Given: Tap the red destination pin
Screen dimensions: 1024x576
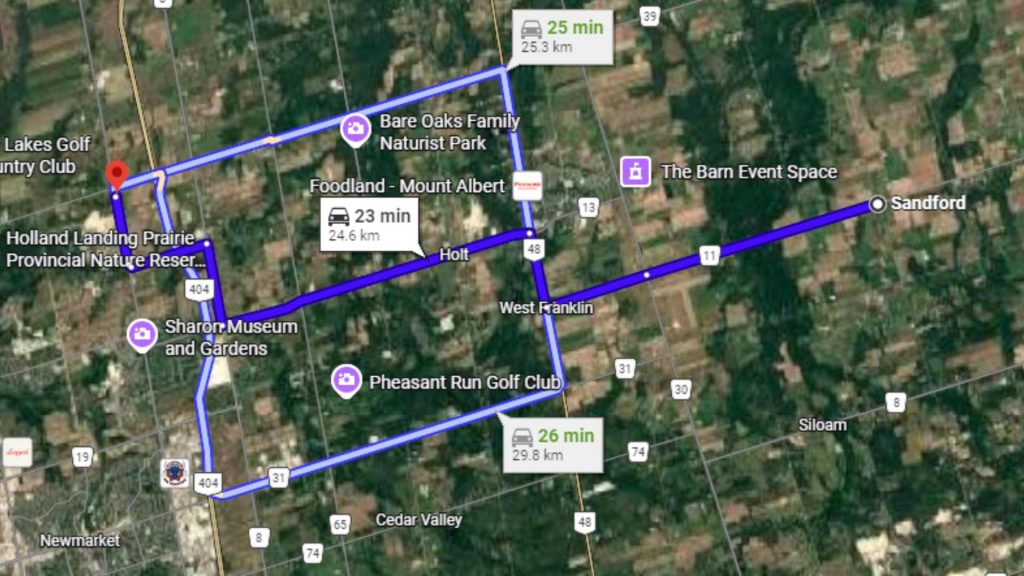Looking at the screenshot, I should coord(117,174).
